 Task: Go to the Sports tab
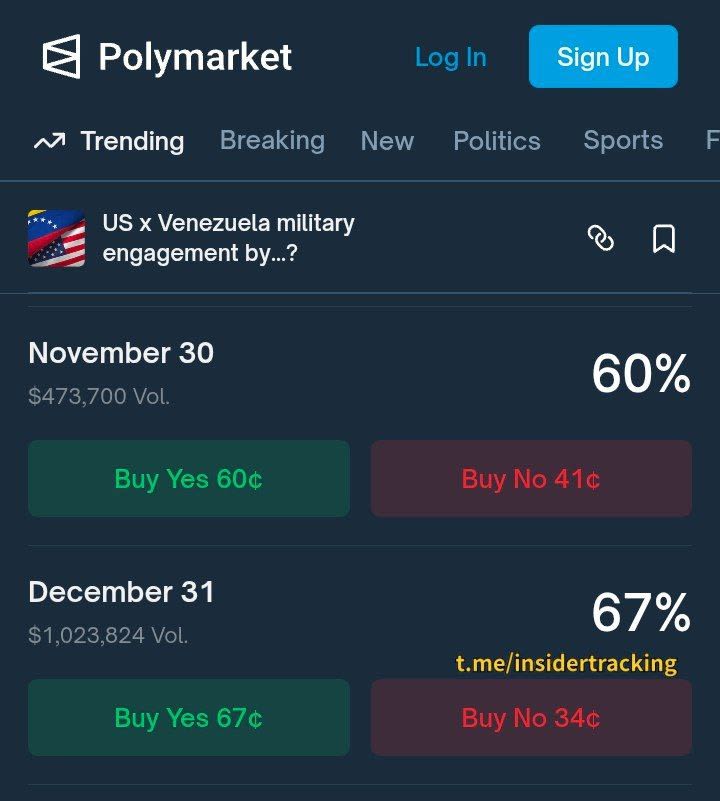pos(623,140)
